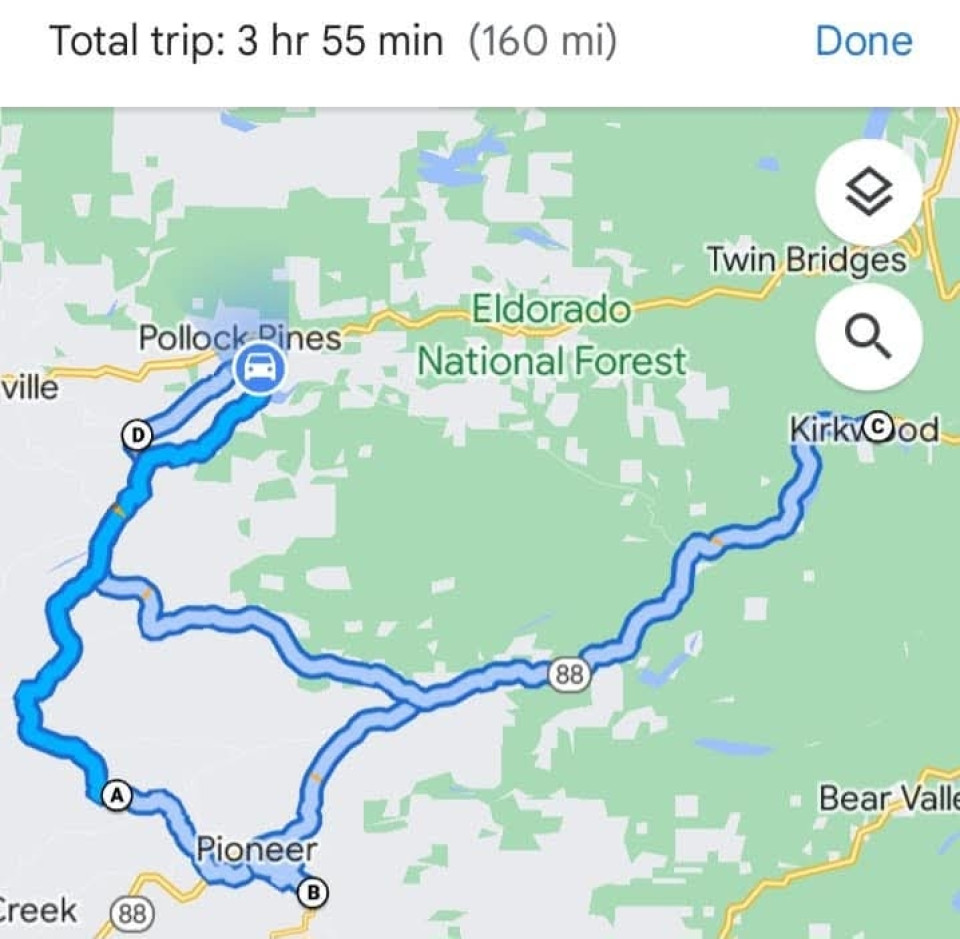The height and width of the screenshot is (939, 960).
Task: Open the search along route button
Action: (x=867, y=336)
